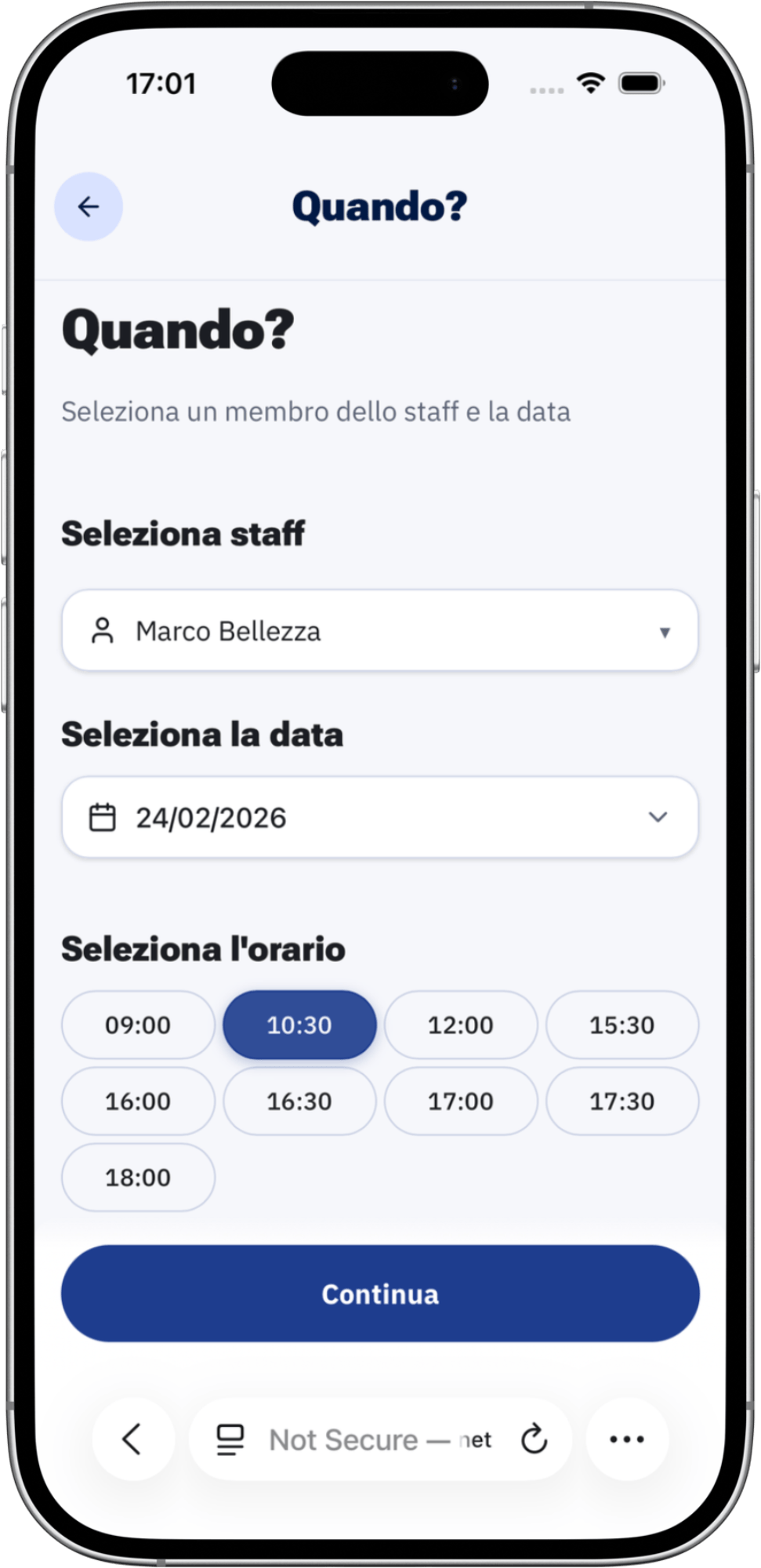Image resolution: width=761 pixels, height=1568 pixels.
Task: Tap the browser back chevron
Action: tap(132, 1439)
